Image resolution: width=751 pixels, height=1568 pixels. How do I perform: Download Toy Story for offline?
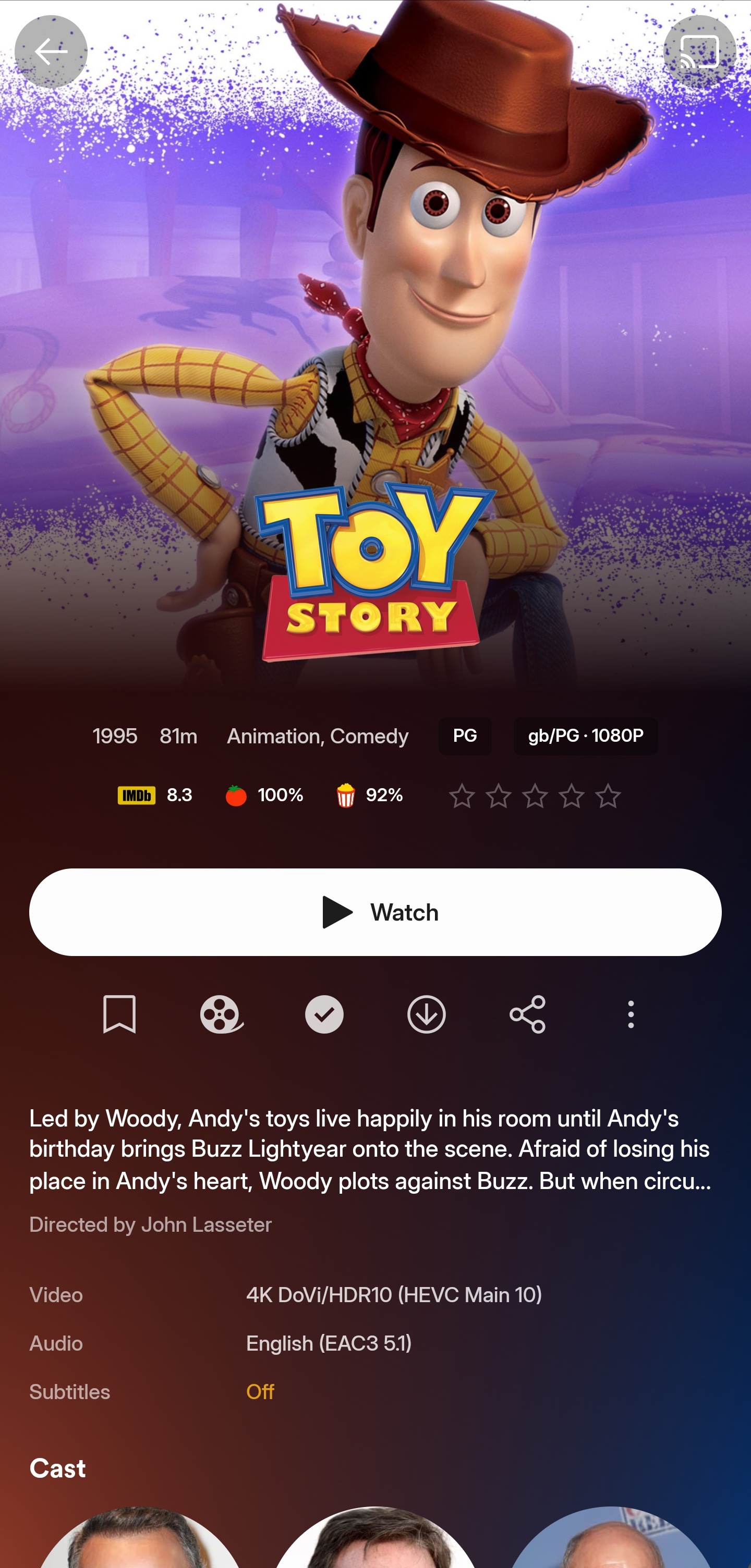pyautogui.click(x=427, y=1014)
